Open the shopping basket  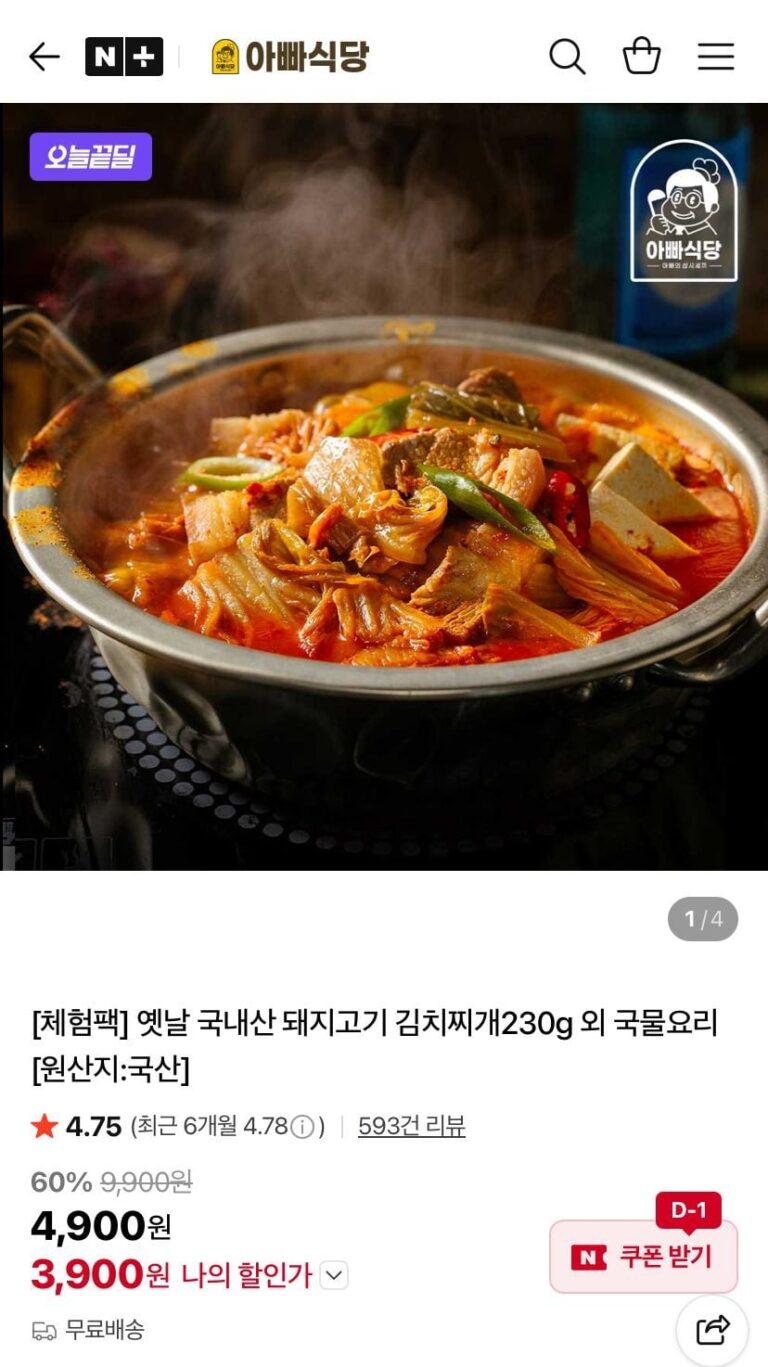click(641, 57)
